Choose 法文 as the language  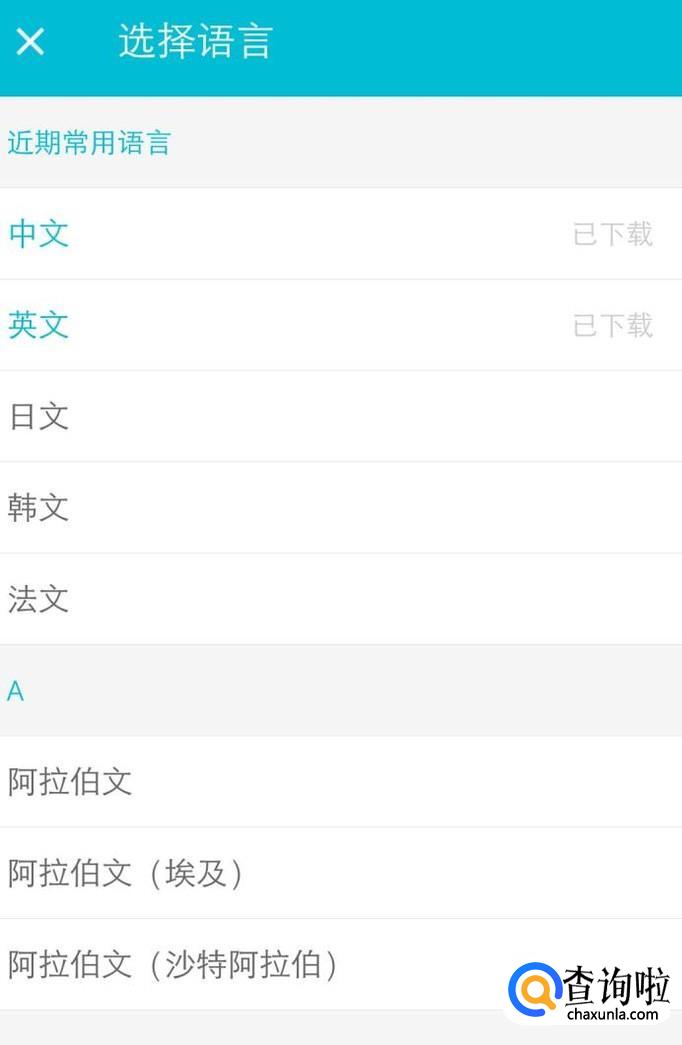click(x=341, y=599)
